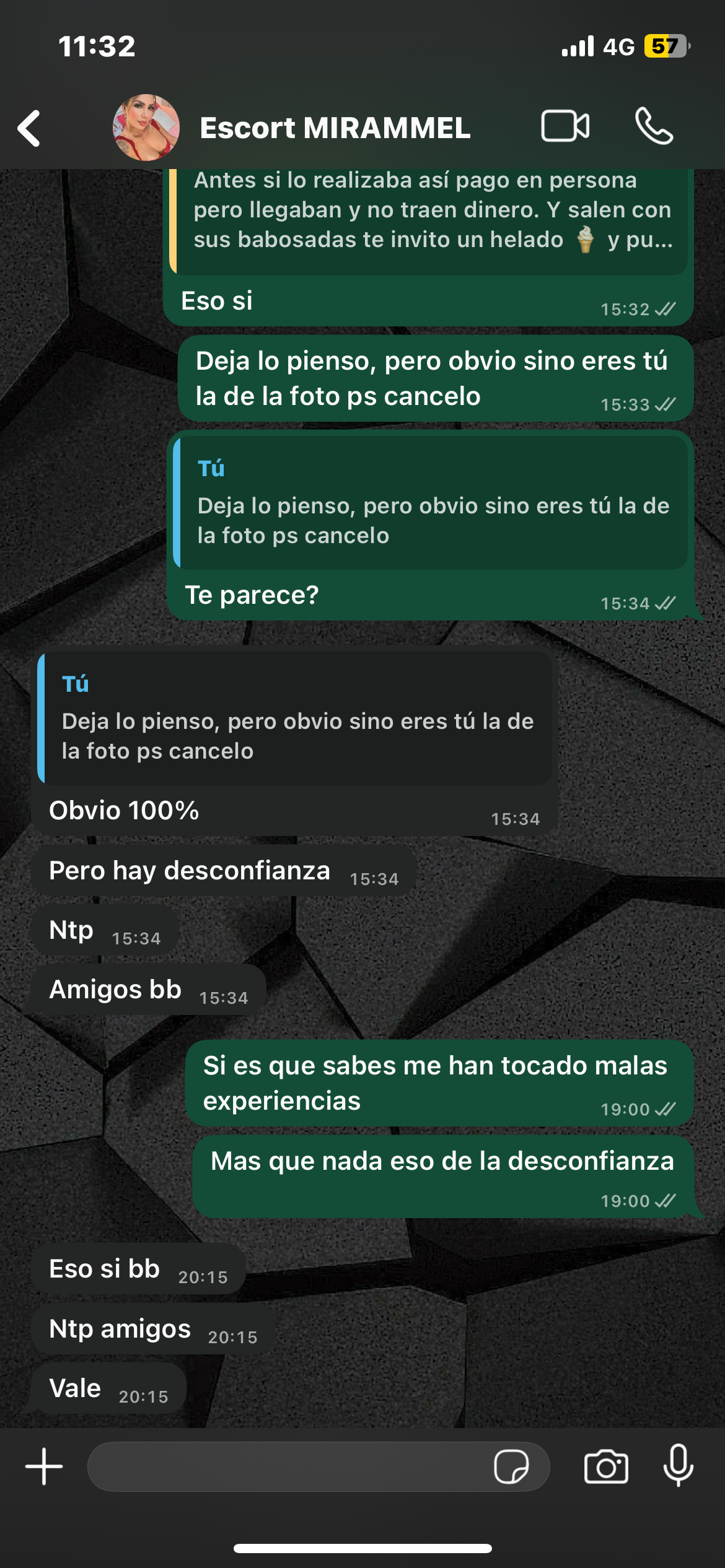Image resolution: width=725 pixels, height=1568 pixels.
Task: Go back to the chat list
Action: click(x=29, y=128)
